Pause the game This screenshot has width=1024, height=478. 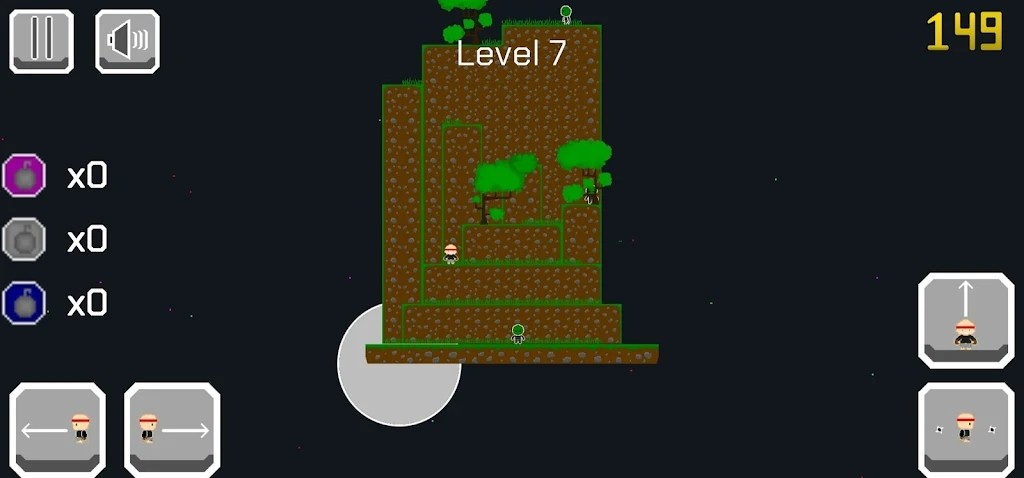pos(41,41)
